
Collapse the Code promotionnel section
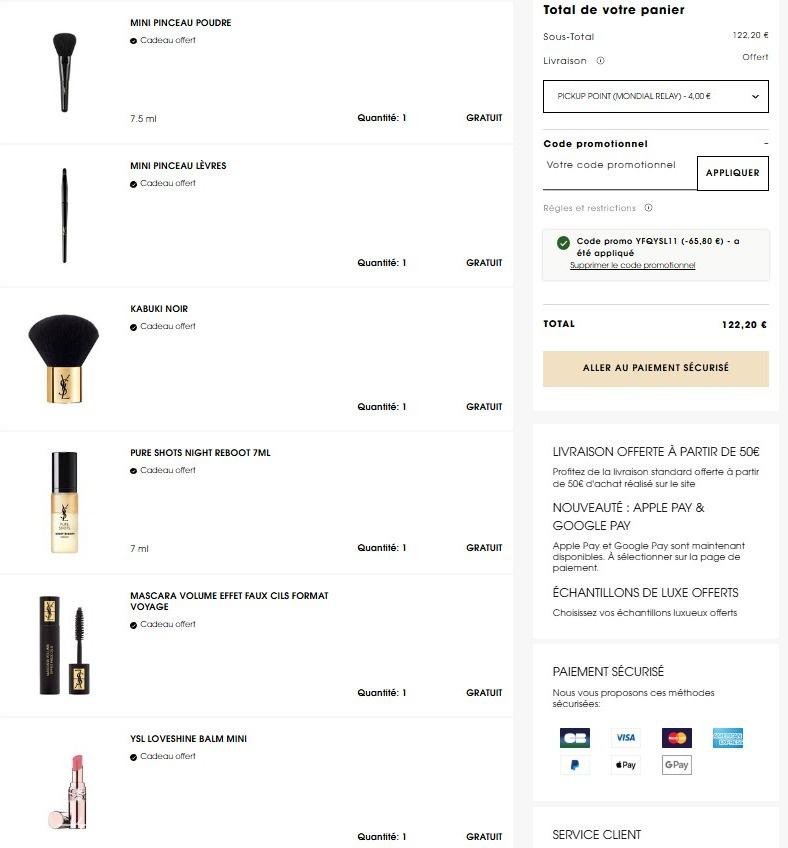766,144
